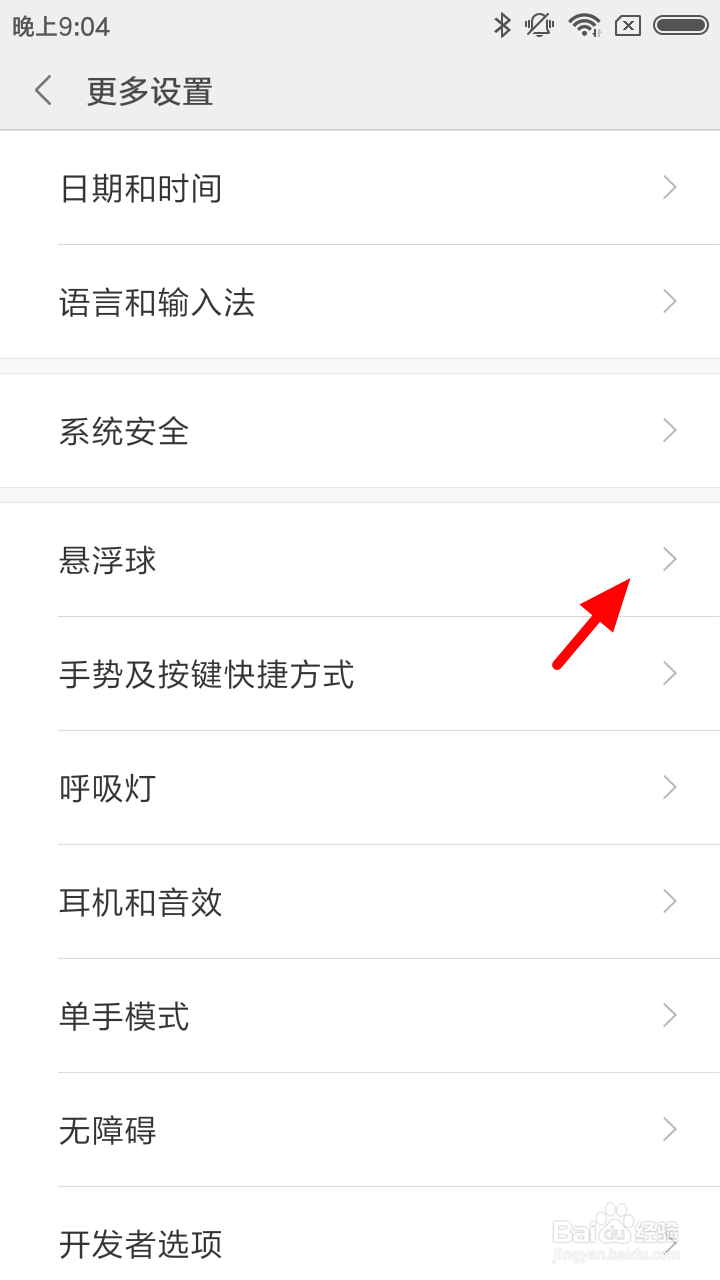This screenshot has height=1280, width=720.
Task: Tap the Wi-Fi signal icon
Action: point(584,25)
